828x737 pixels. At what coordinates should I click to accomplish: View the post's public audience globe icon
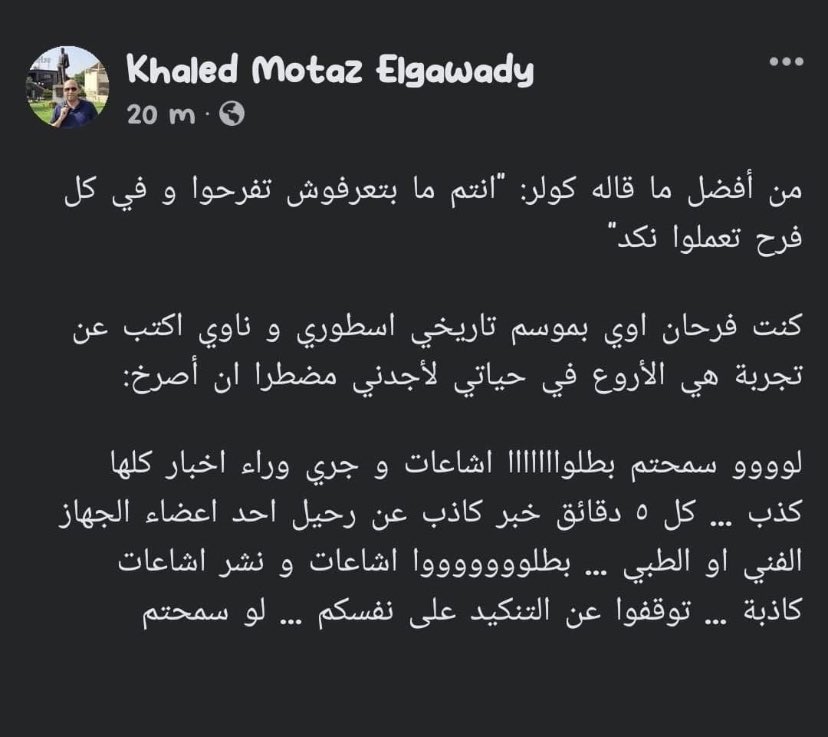click(x=232, y=115)
